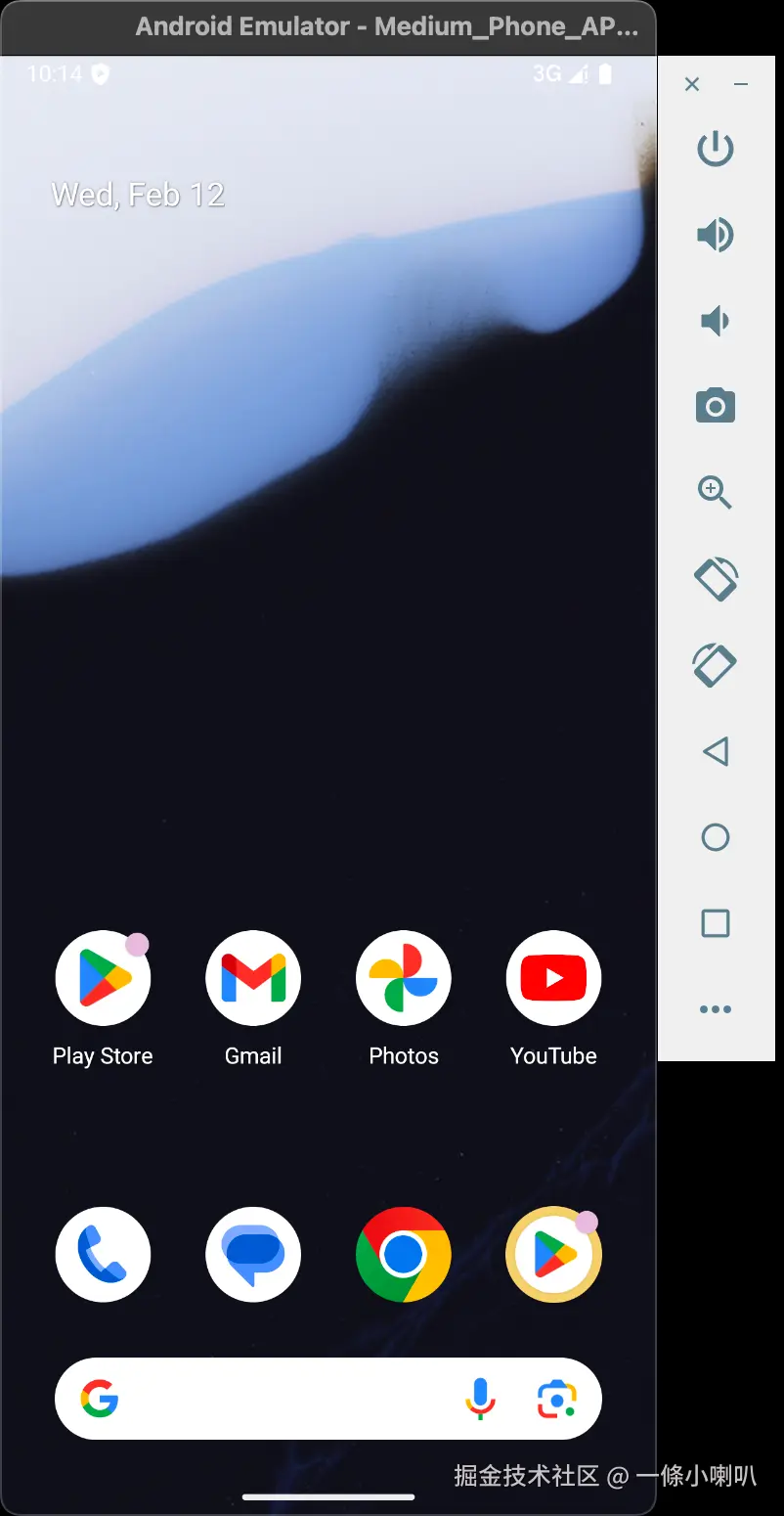Activate the emulator zoom tool
Viewport: 784px width, 1516px height.
point(716,493)
